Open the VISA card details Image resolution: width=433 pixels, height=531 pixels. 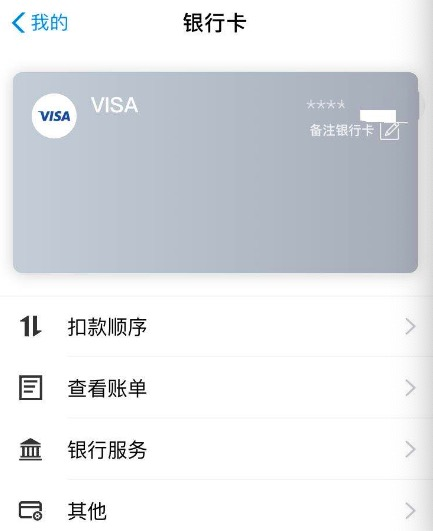tap(215, 172)
